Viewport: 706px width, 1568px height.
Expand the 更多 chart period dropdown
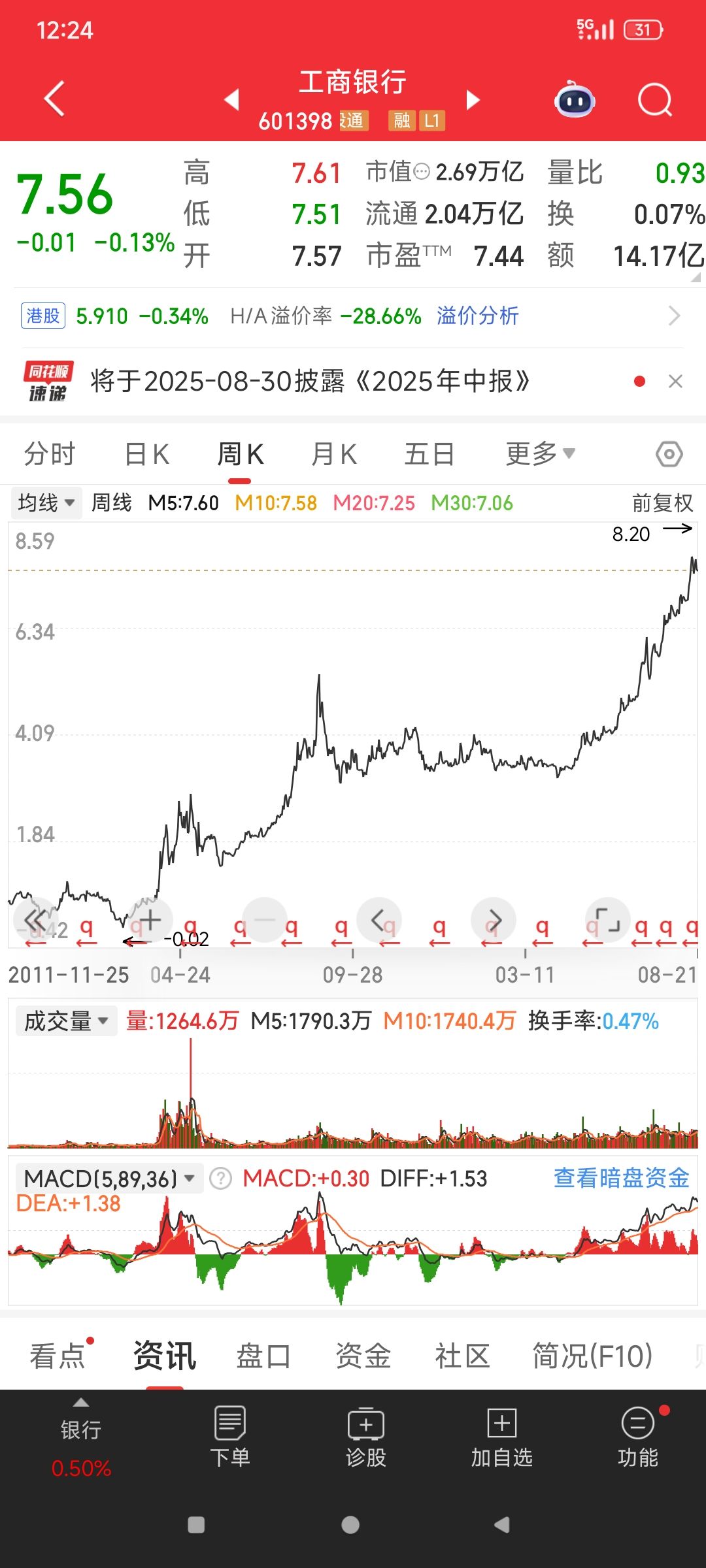(x=539, y=453)
